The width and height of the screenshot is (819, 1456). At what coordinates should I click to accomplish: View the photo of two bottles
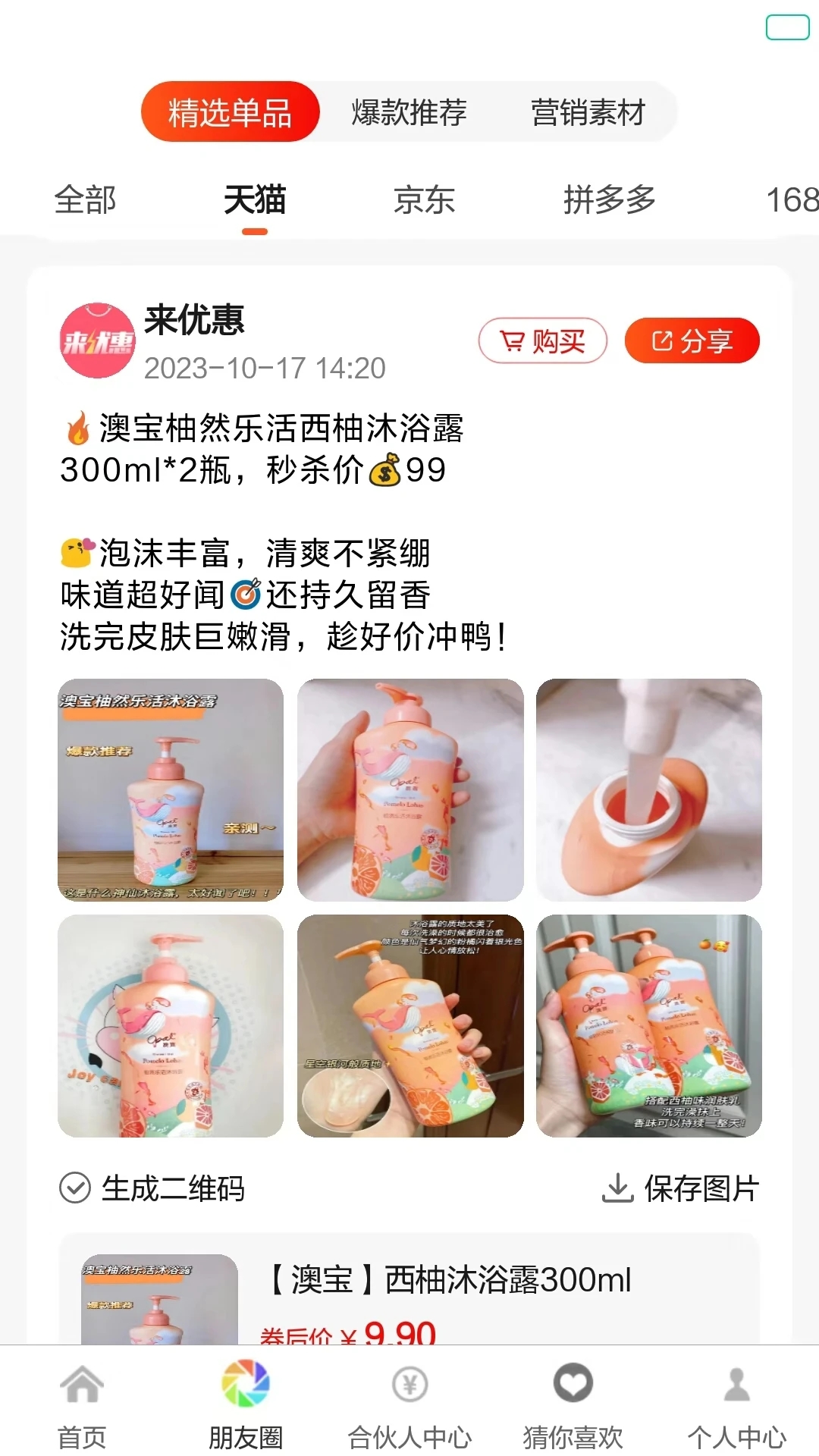pos(648,1025)
